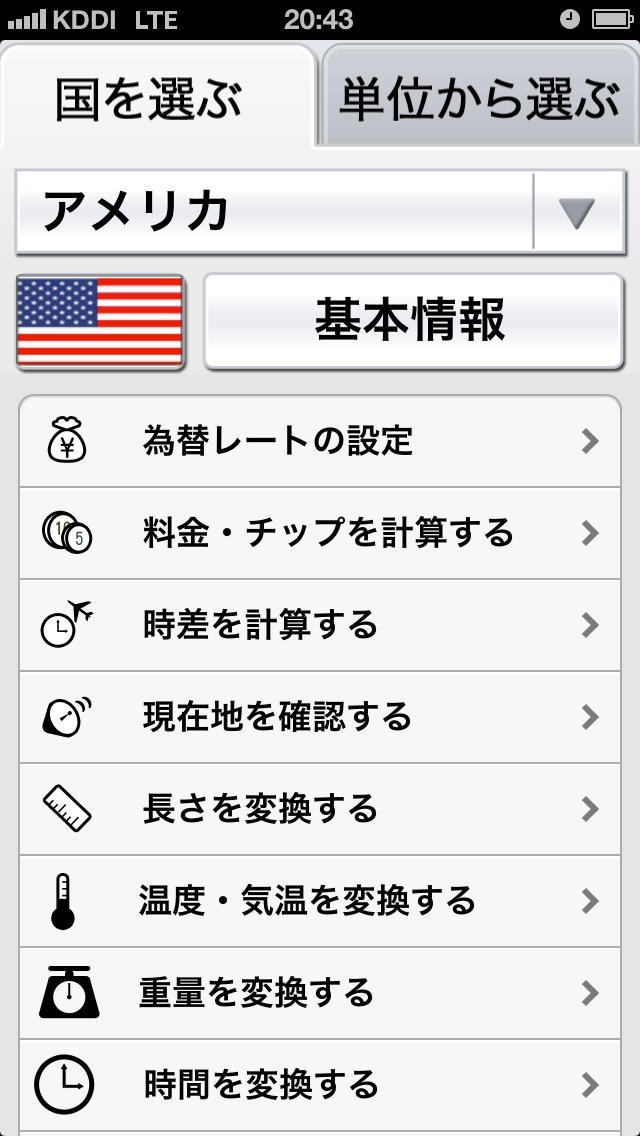Image resolution: width=640 pixels, height=1136 pixels.
Task: Choose 長さを変換する
Action: click(320, 809)
